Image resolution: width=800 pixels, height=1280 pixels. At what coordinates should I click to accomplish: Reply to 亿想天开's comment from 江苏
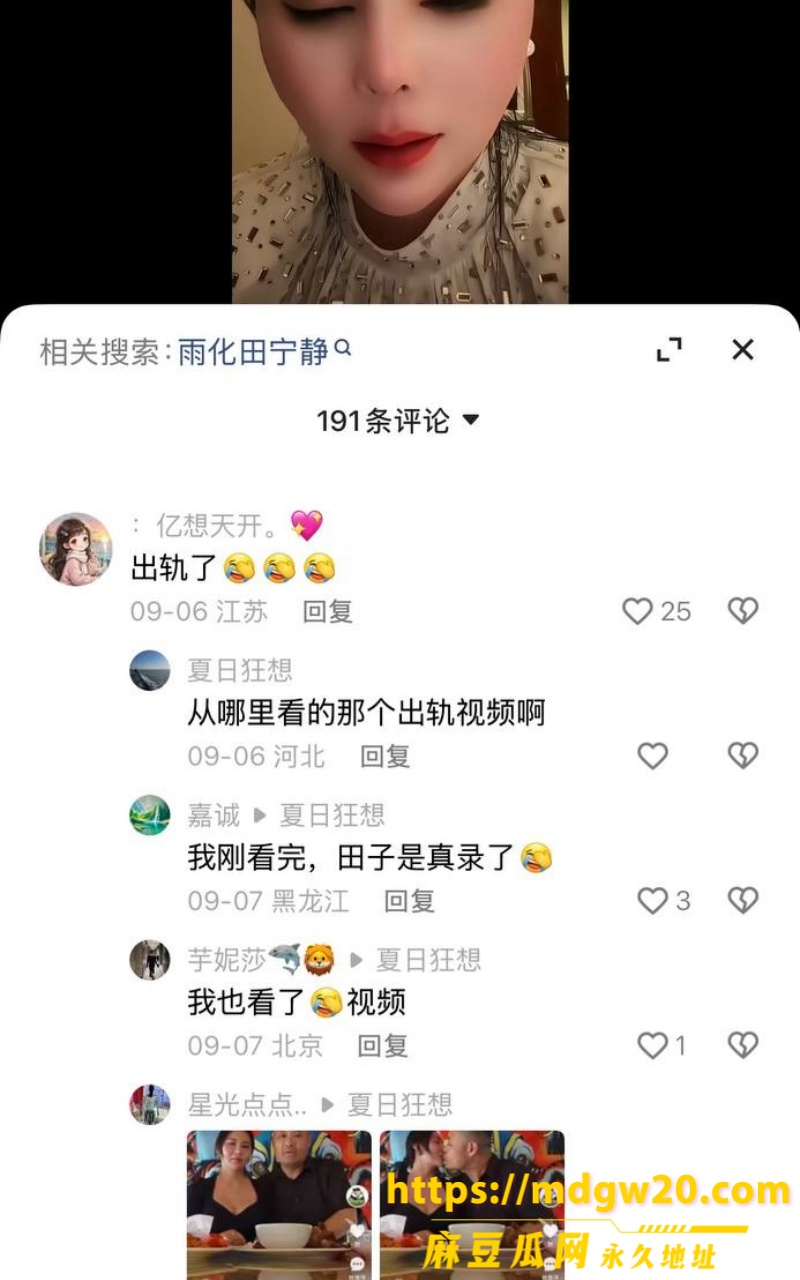coord(327,612)
